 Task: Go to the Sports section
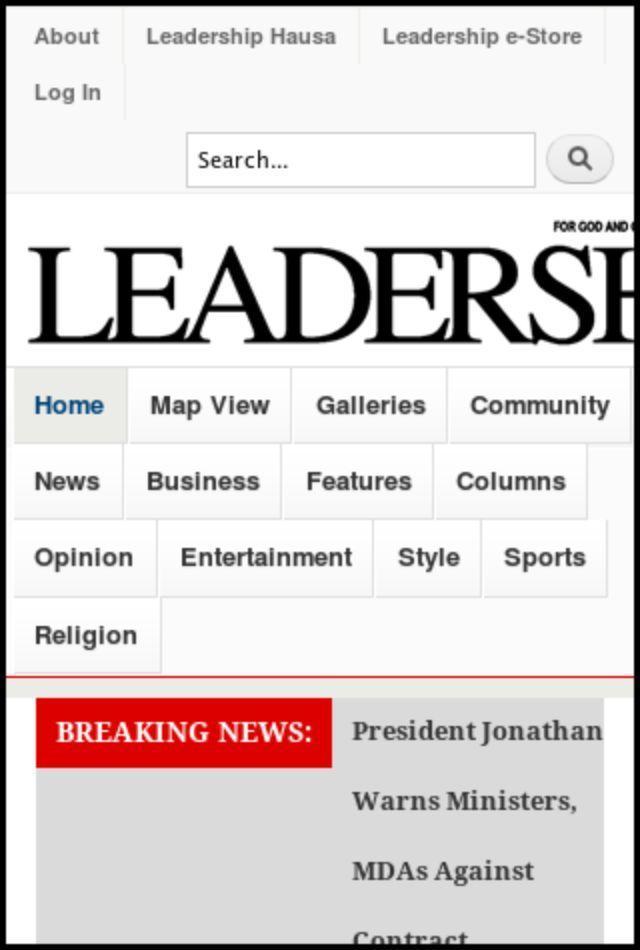544,558
